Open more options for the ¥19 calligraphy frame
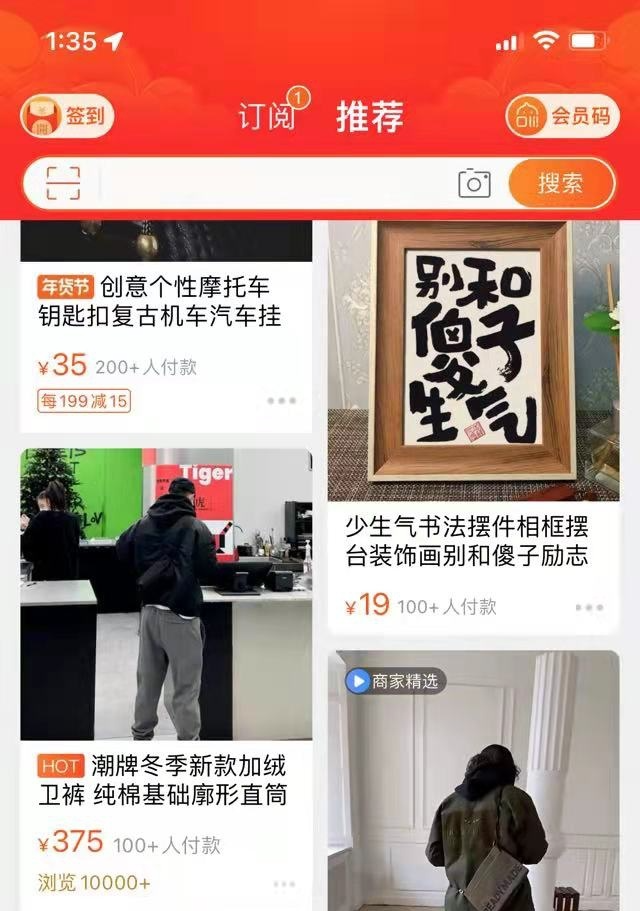 click(589, 607)
